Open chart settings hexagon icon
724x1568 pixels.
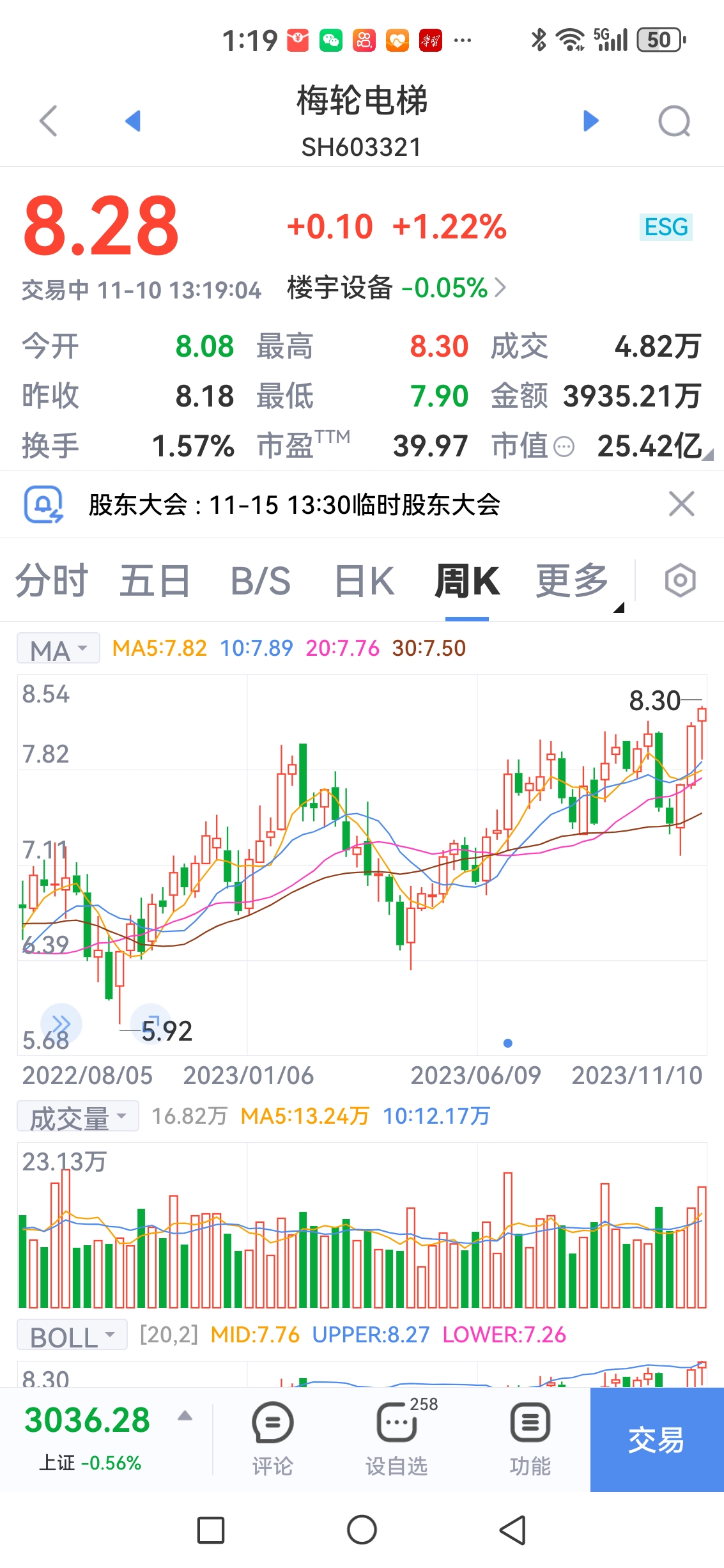click(x=680, y=580)
